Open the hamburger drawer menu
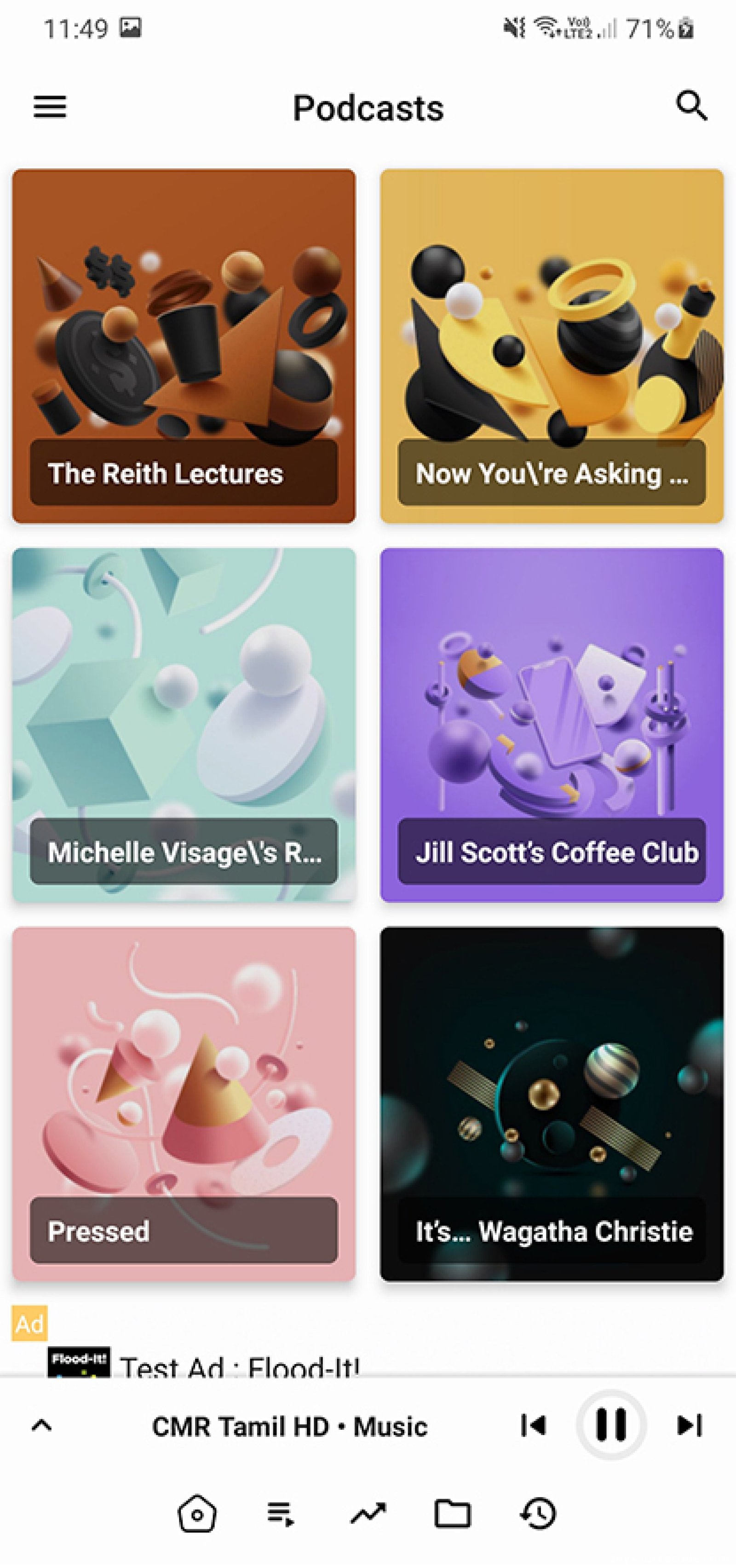736x1568 pixels. coord(50,107)
